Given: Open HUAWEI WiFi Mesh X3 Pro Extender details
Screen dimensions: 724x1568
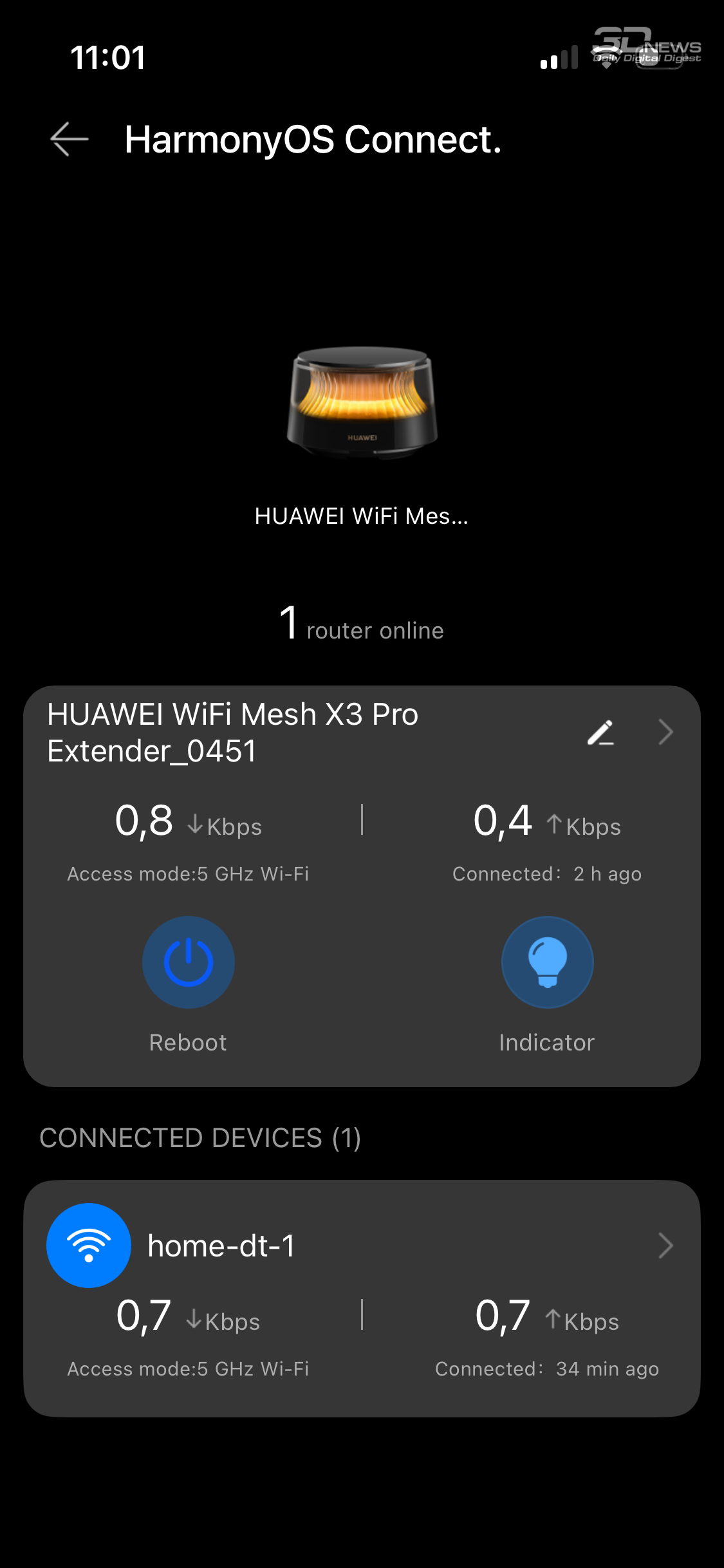Looking at the screenshot, I should 665,733.
